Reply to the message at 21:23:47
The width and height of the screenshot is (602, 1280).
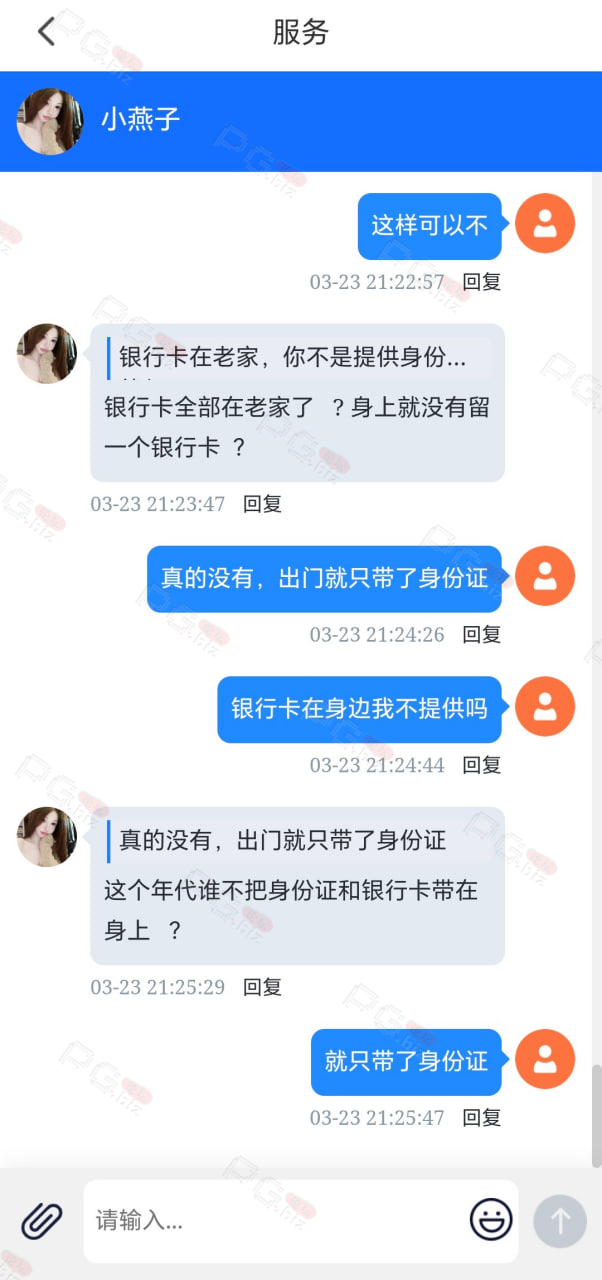(x=263, y=504)
